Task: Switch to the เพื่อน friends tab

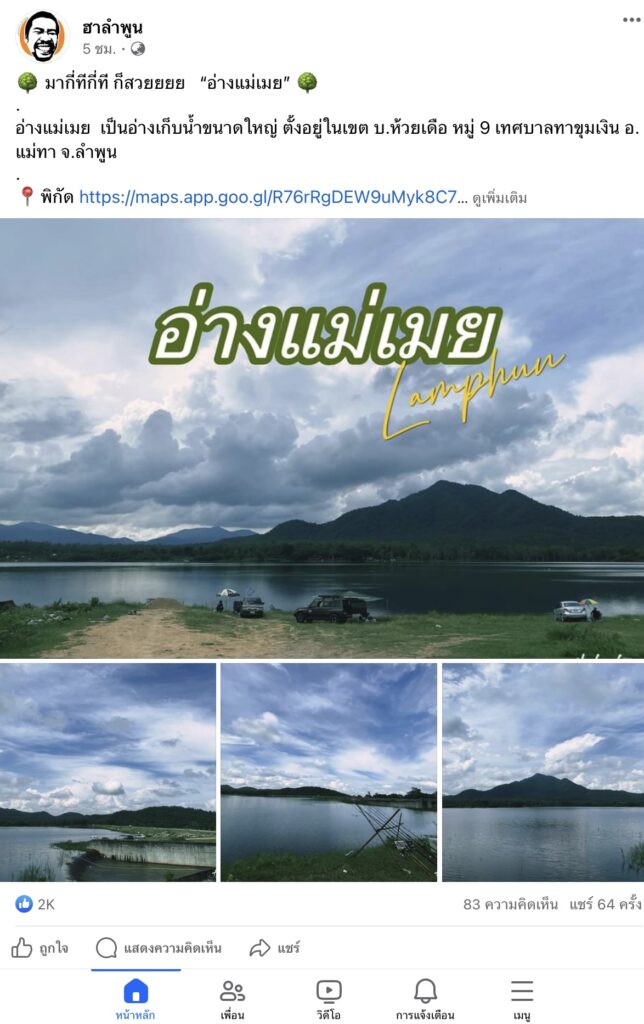Action: (232, 999)
